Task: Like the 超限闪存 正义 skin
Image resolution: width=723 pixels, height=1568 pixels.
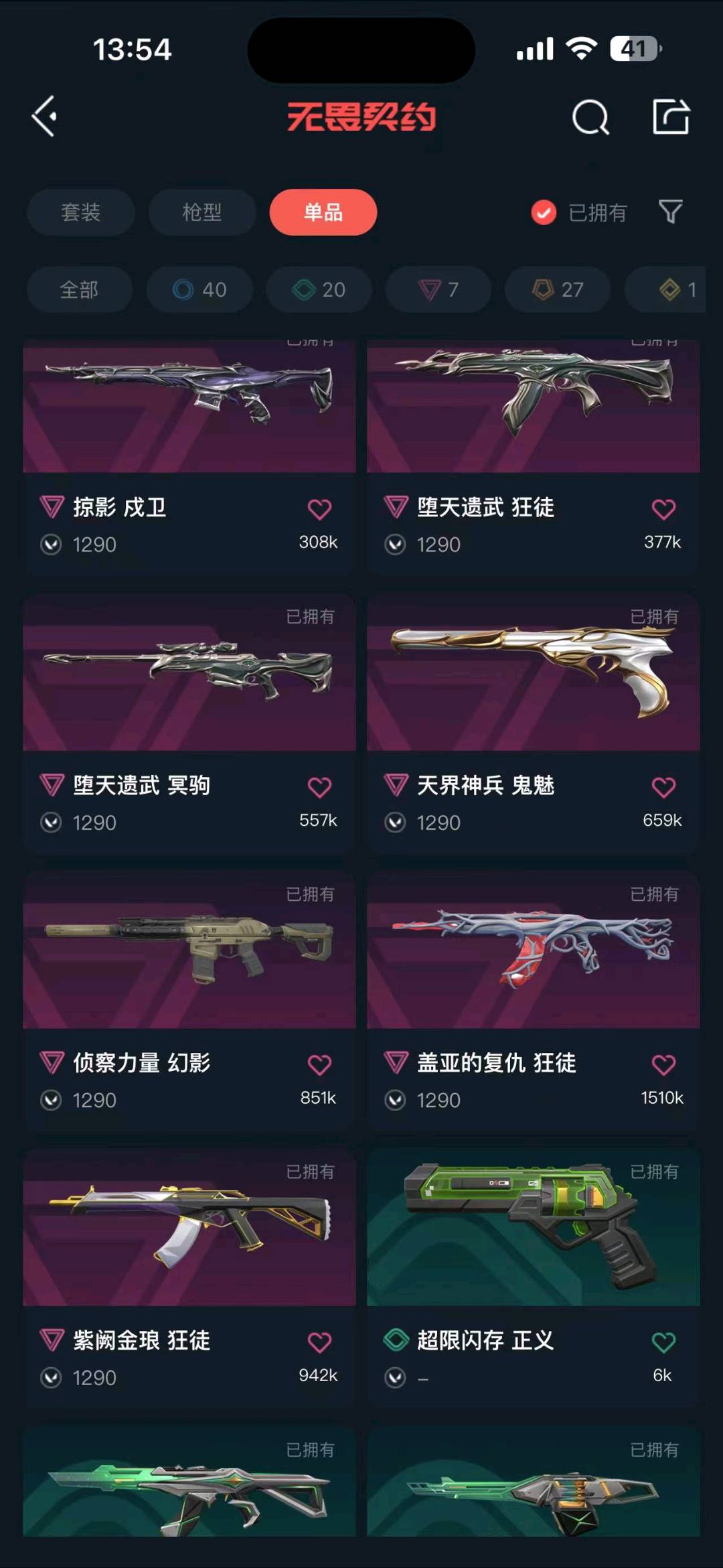Action: click(663, 1343)
